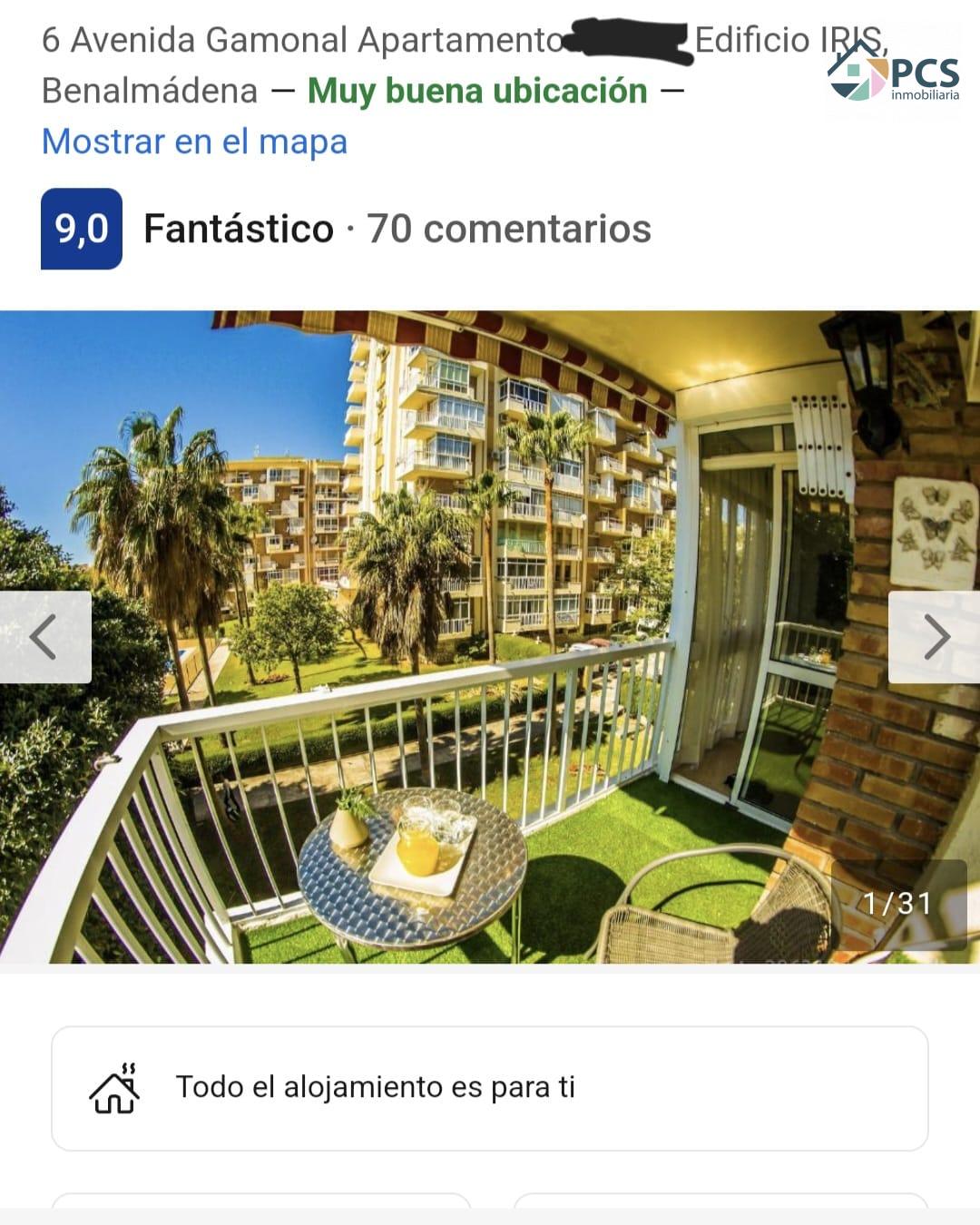
Task: Go back to the previous gallery photo
Action: (44, 637)
